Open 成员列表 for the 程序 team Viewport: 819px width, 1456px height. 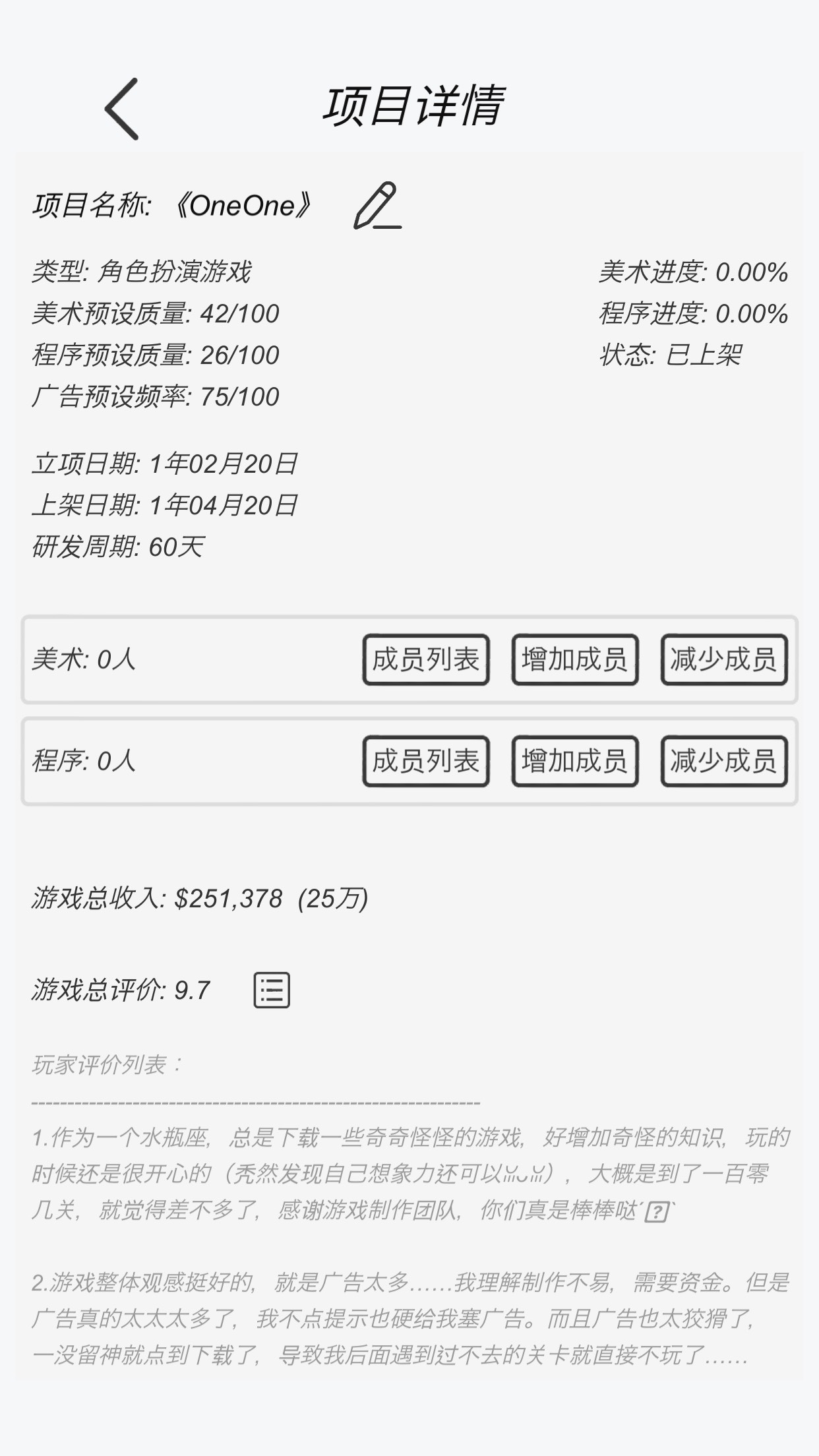coord(426,762)
